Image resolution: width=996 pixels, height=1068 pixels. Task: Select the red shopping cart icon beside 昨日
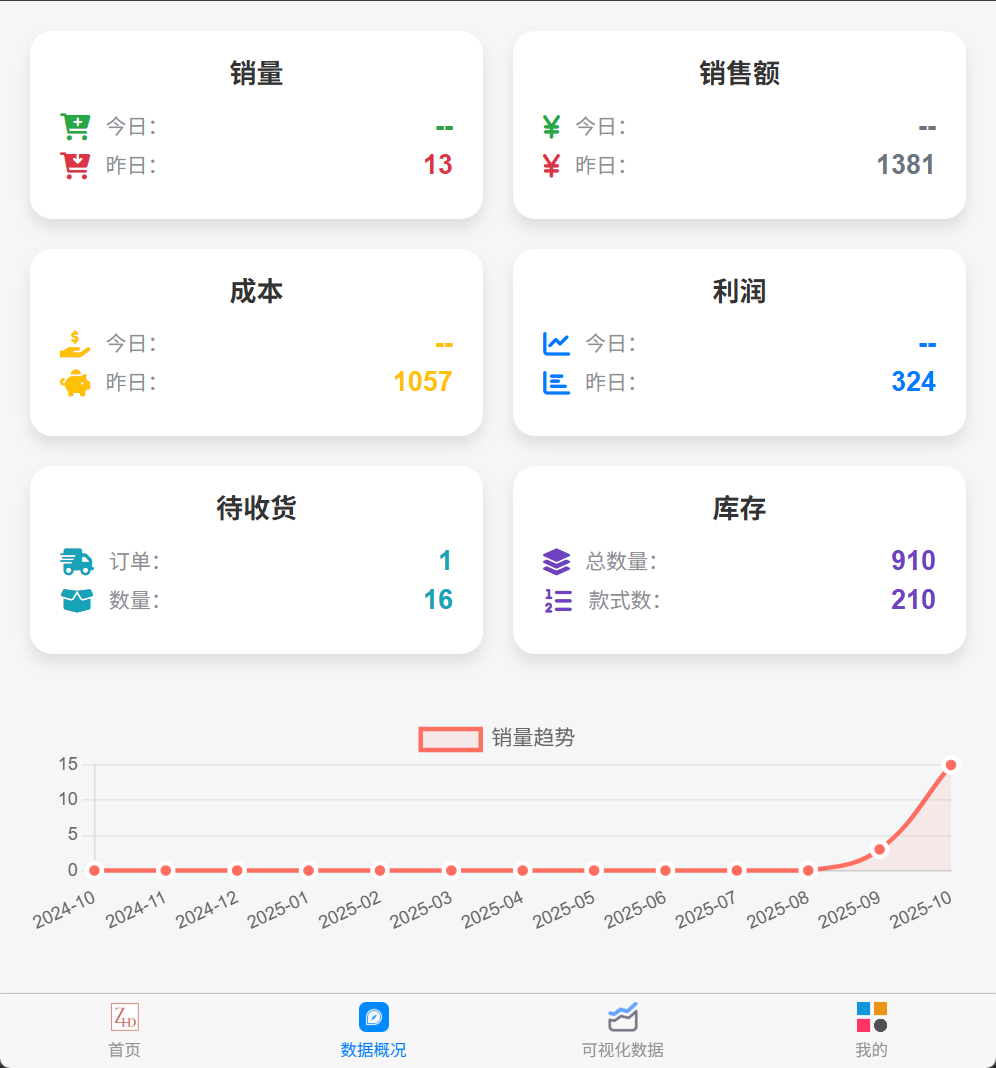point(76,165)
